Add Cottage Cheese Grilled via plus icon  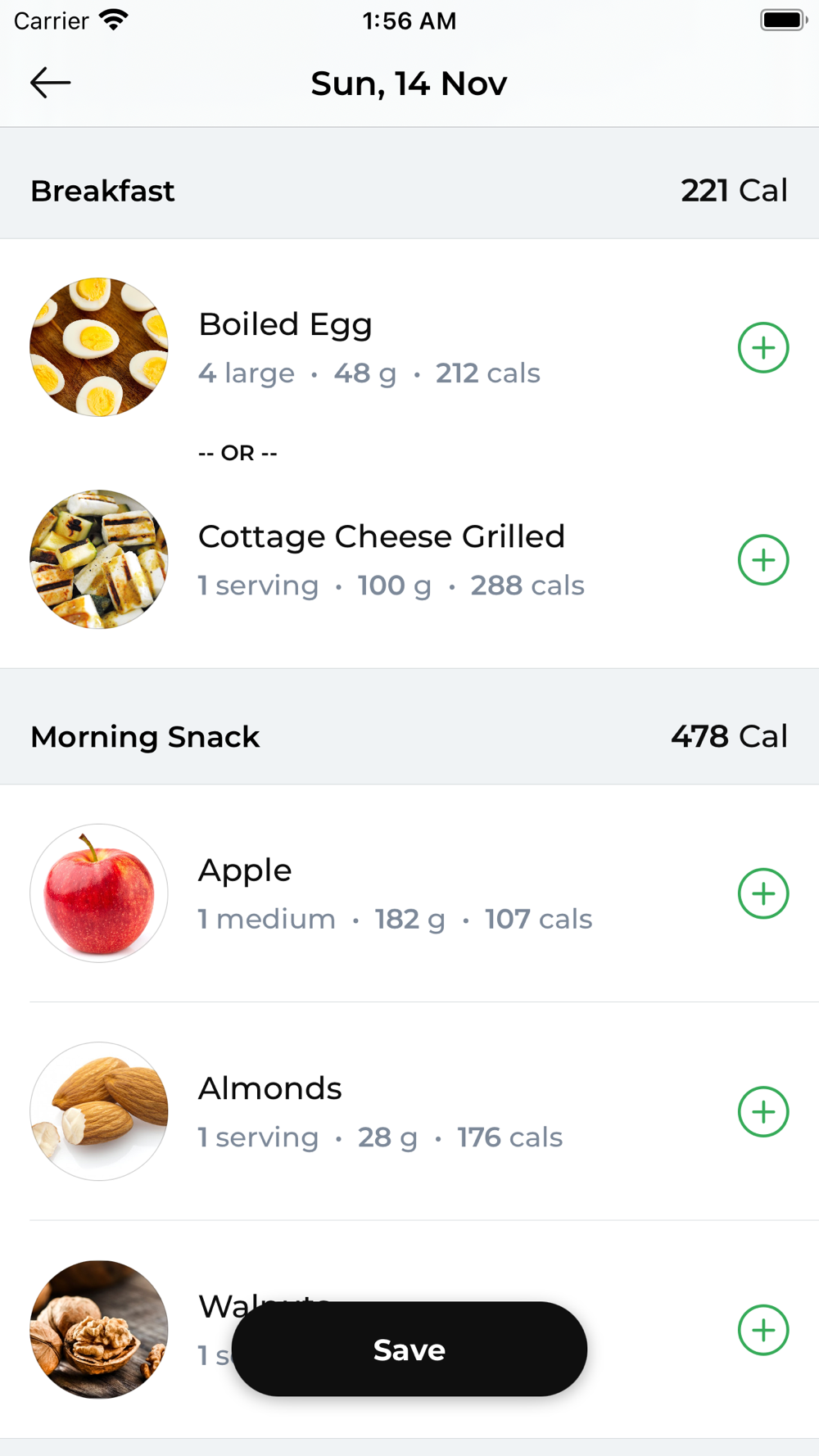coord(763,560)
